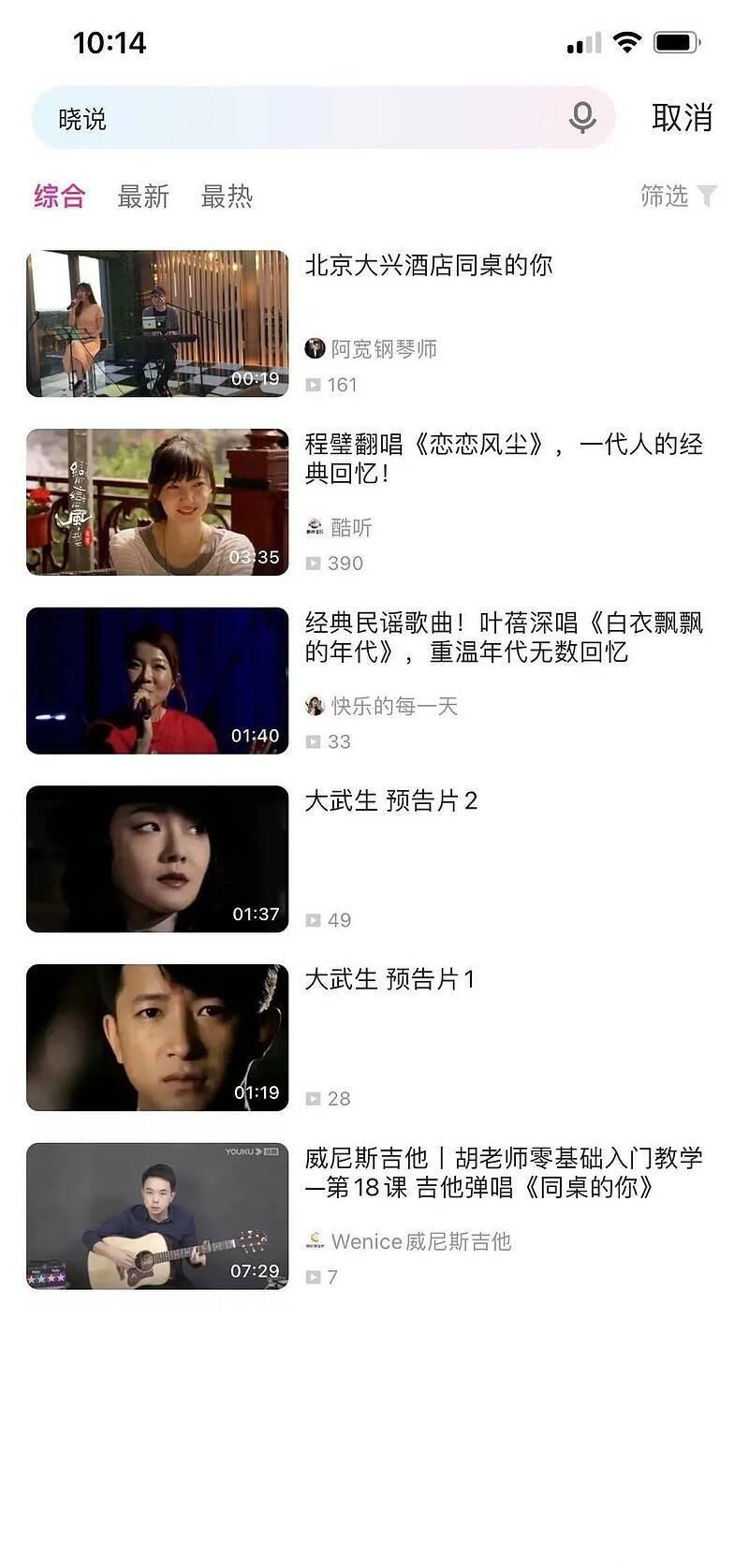Viewport: 749px width, 1568px height.
Task: Cancel the search with 取消
Action: coord(683,118)
